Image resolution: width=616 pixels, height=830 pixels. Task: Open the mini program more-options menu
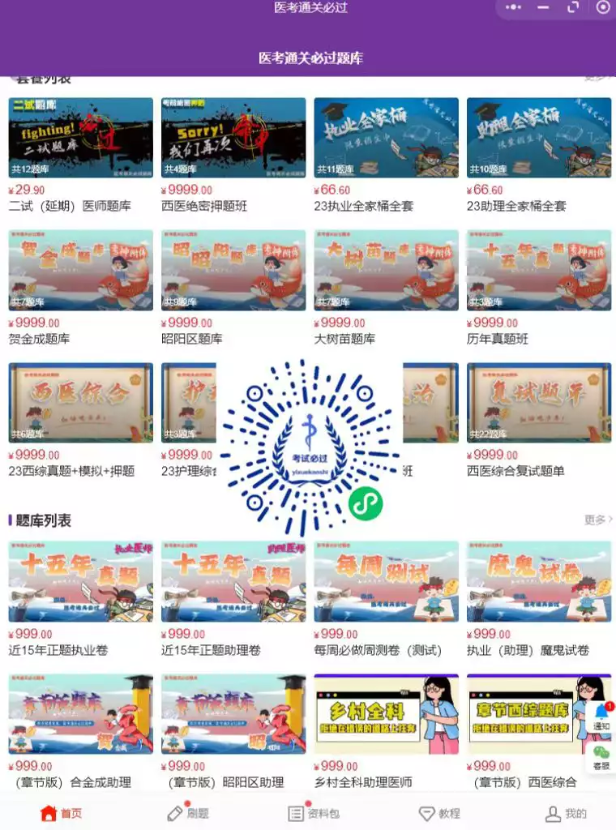(x=514, y=7)
